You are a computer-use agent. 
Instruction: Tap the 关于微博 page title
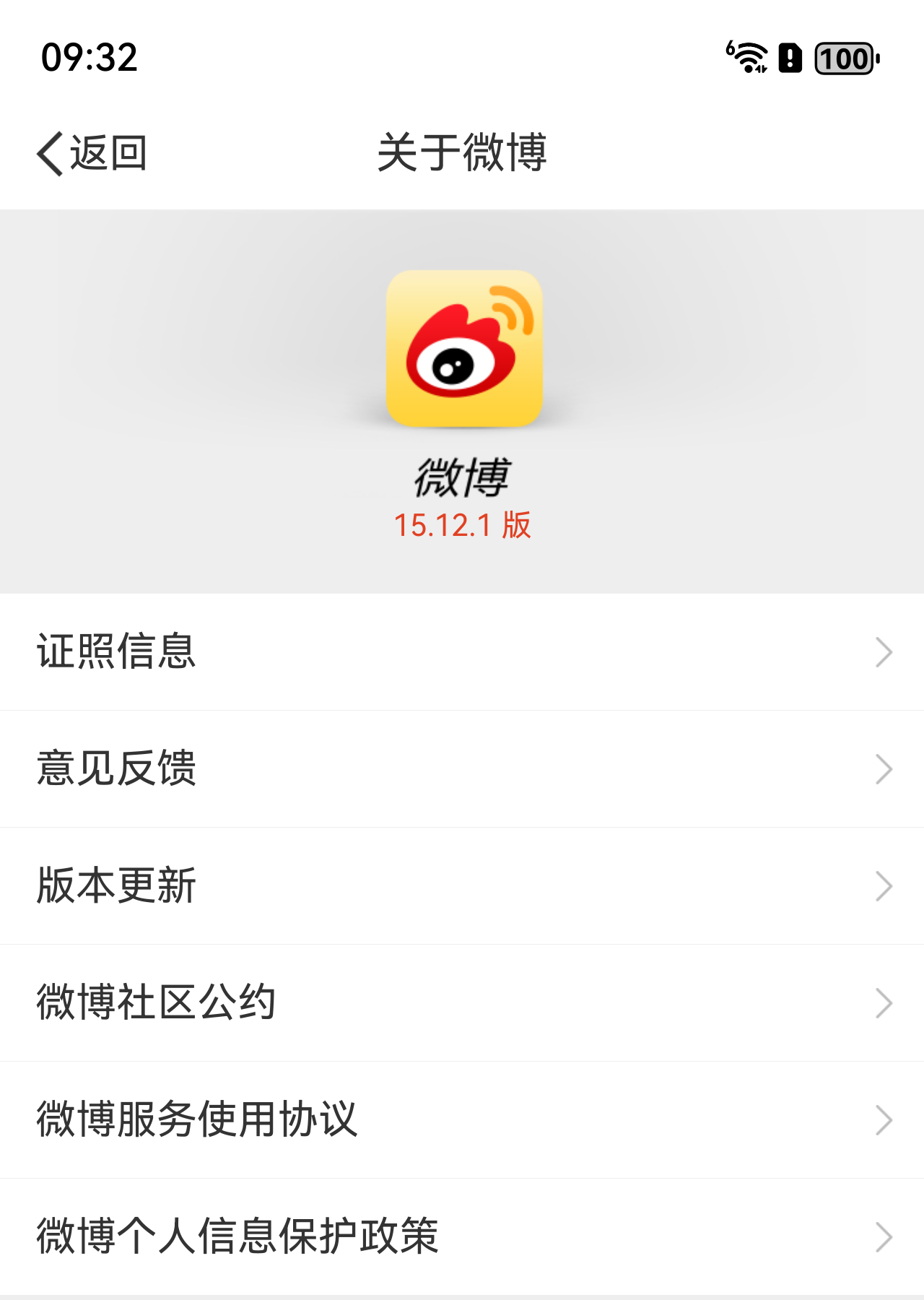(462, 152)
